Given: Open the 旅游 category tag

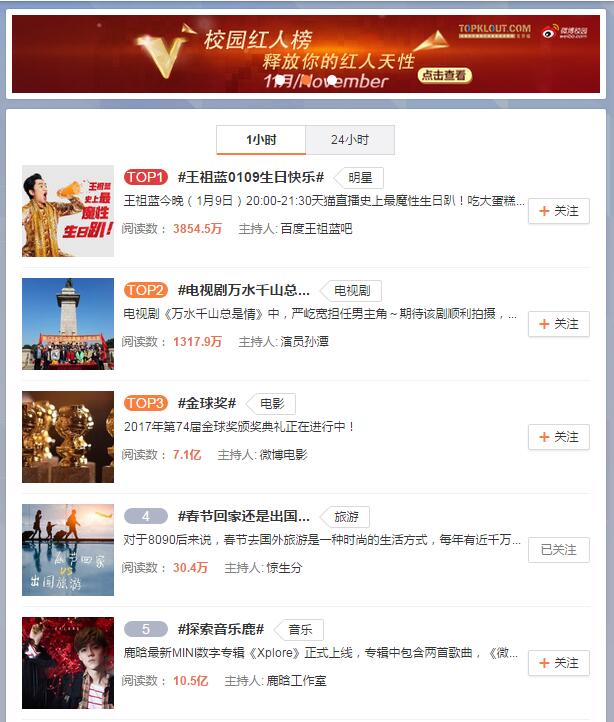Looking at the screenshot, I should tap(346, 516).
